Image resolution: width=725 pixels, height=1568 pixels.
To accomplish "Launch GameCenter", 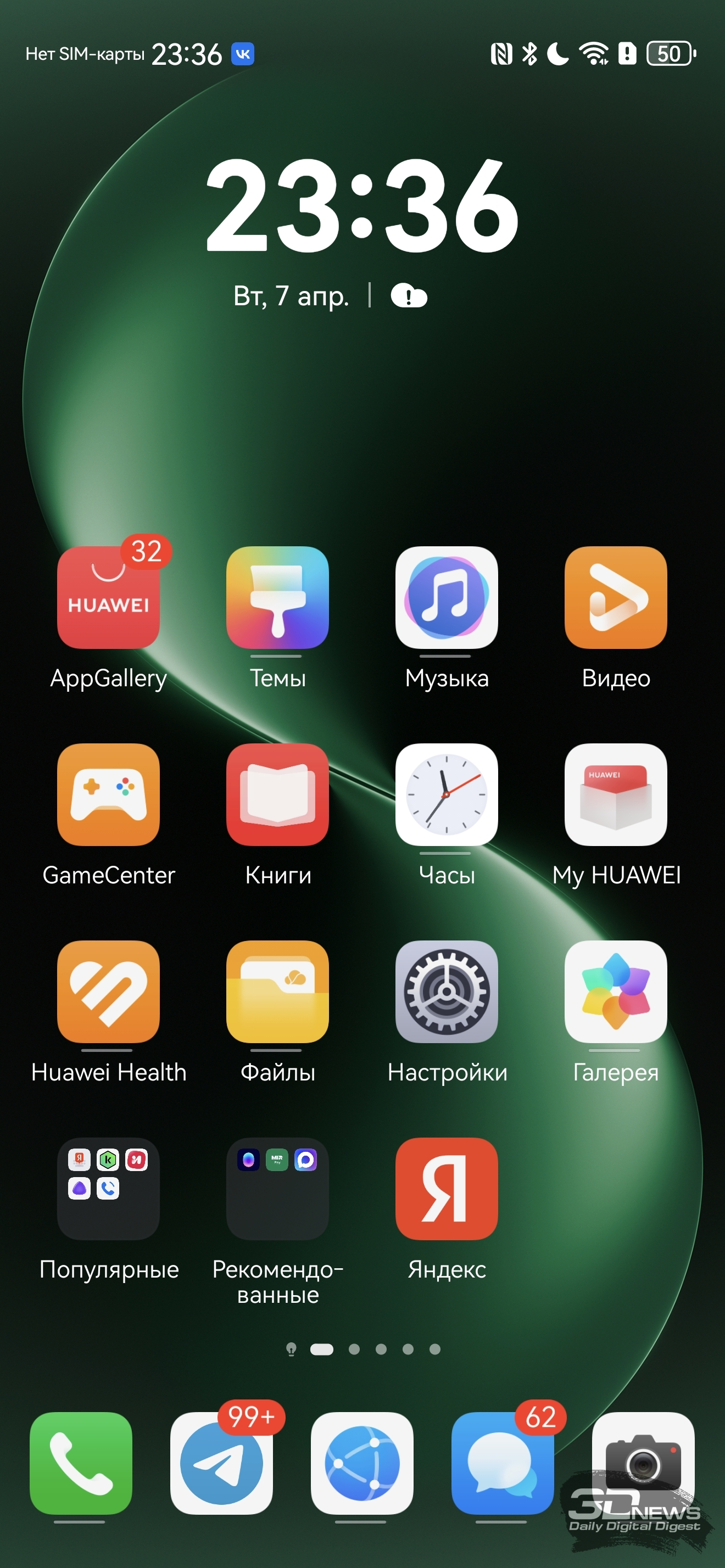I will [x=108, y=794].
